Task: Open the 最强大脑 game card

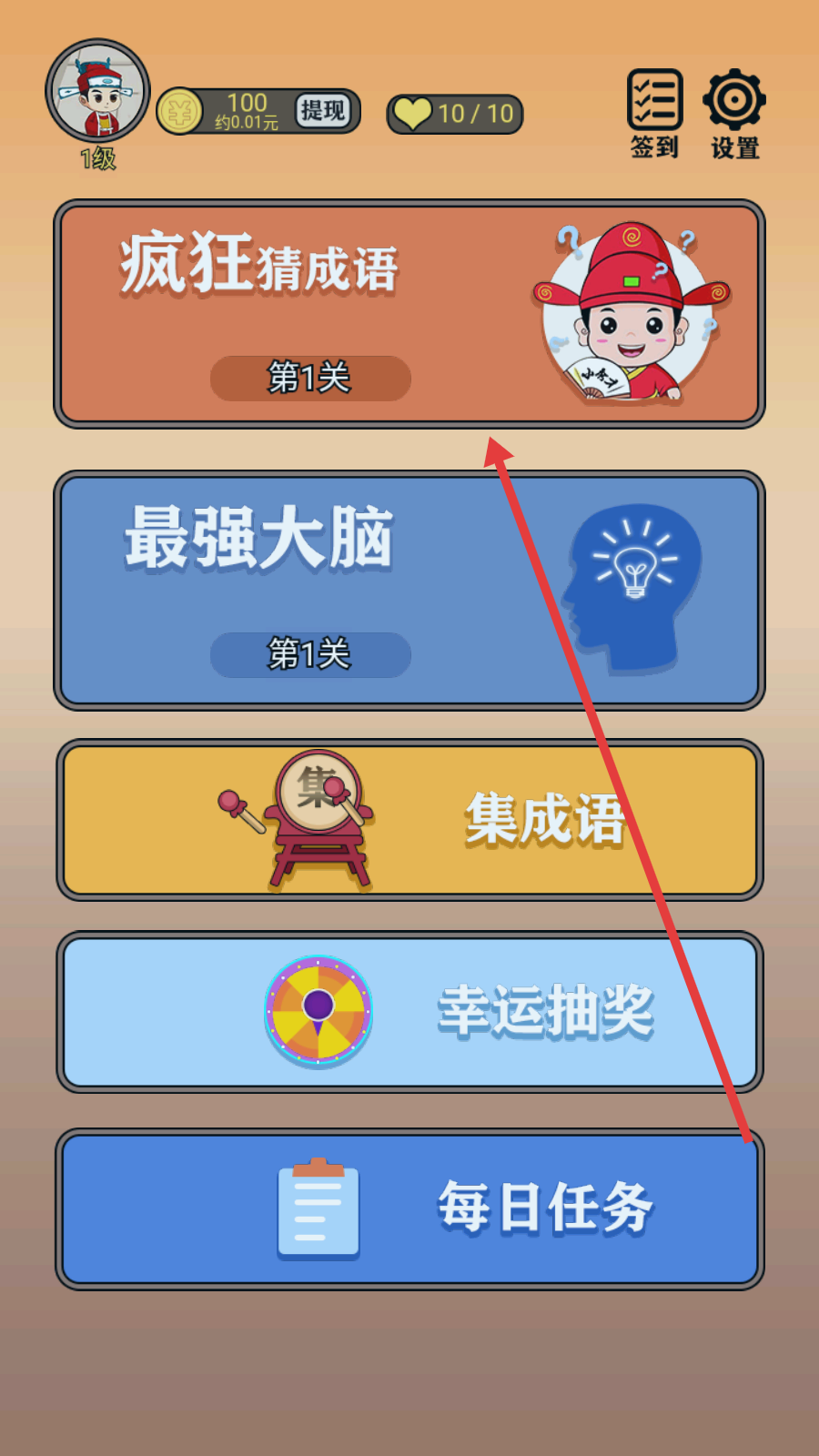Action: click(x=409, y=590)
